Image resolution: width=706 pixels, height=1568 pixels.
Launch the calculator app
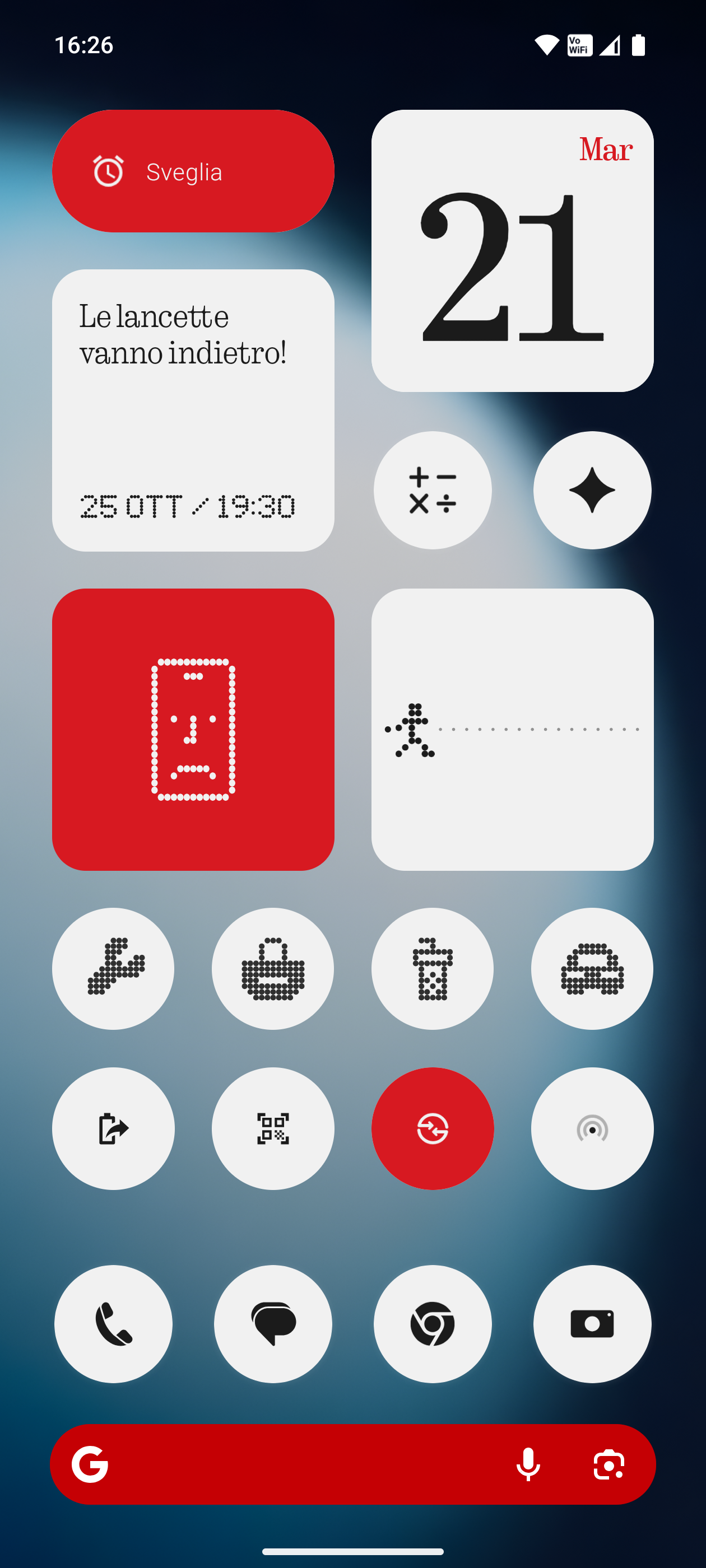[x=433, y=490]
